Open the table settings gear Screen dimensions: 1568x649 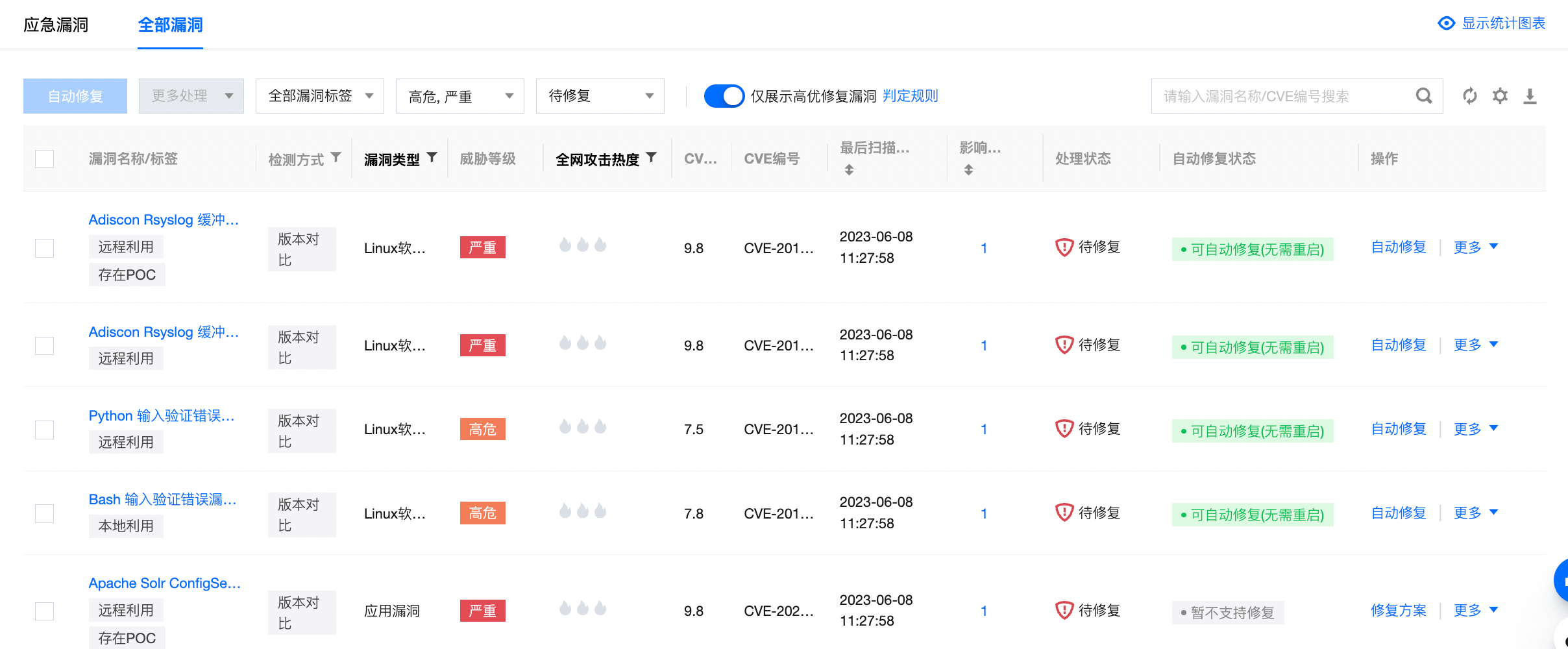(x=1500, y=96)
